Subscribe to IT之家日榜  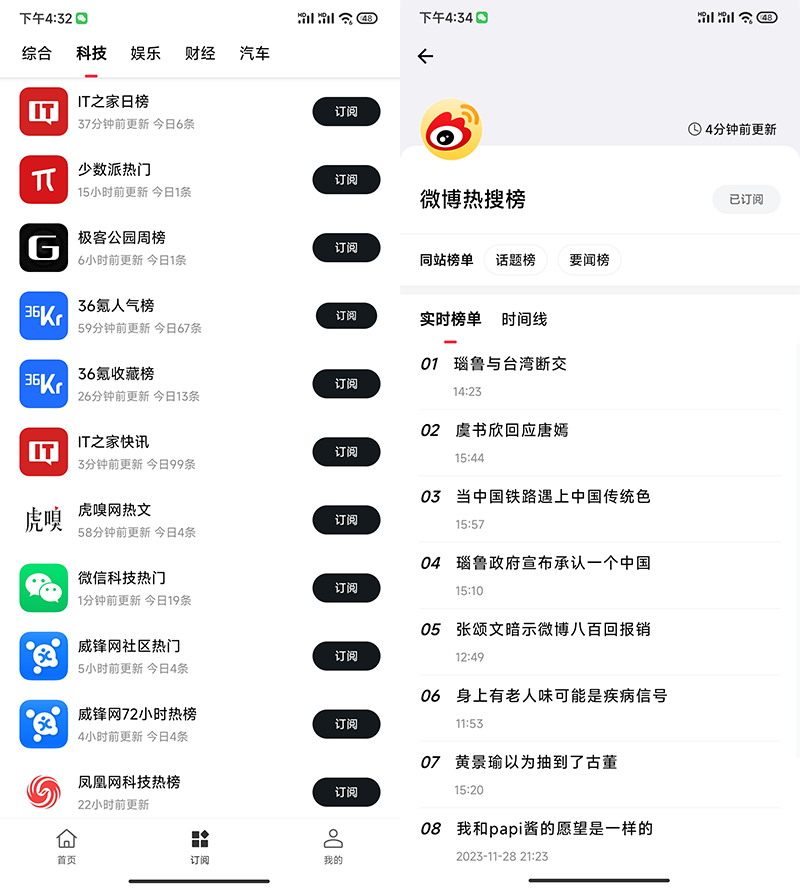(x=346, y=112)
